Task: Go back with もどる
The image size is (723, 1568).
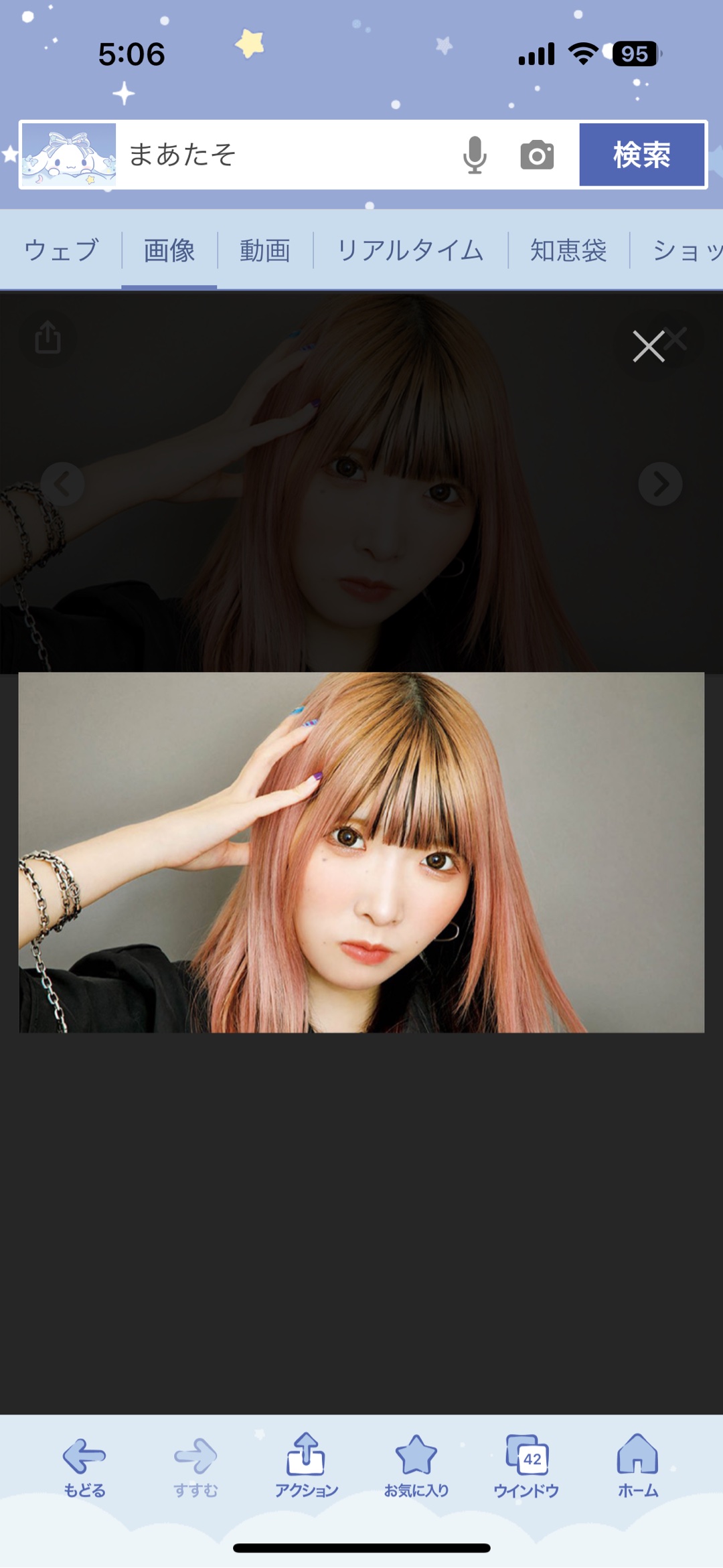Action: (x=84, y=1466)
